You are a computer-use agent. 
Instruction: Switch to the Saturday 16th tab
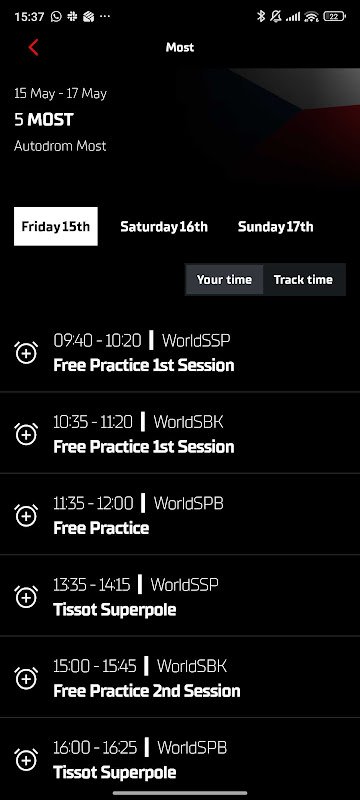[164, 227]
